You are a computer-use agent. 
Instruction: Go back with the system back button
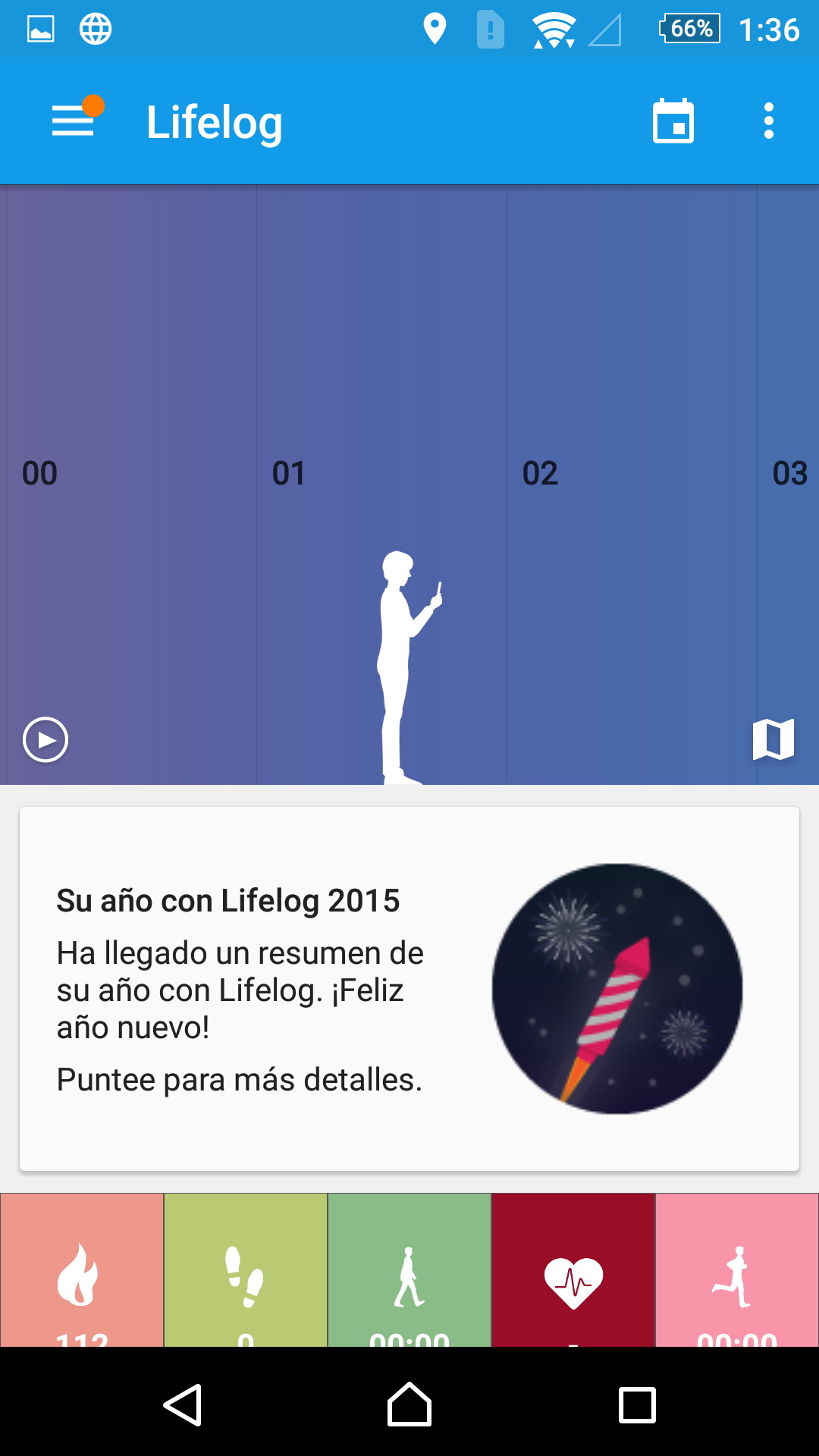coord(183,1405)
